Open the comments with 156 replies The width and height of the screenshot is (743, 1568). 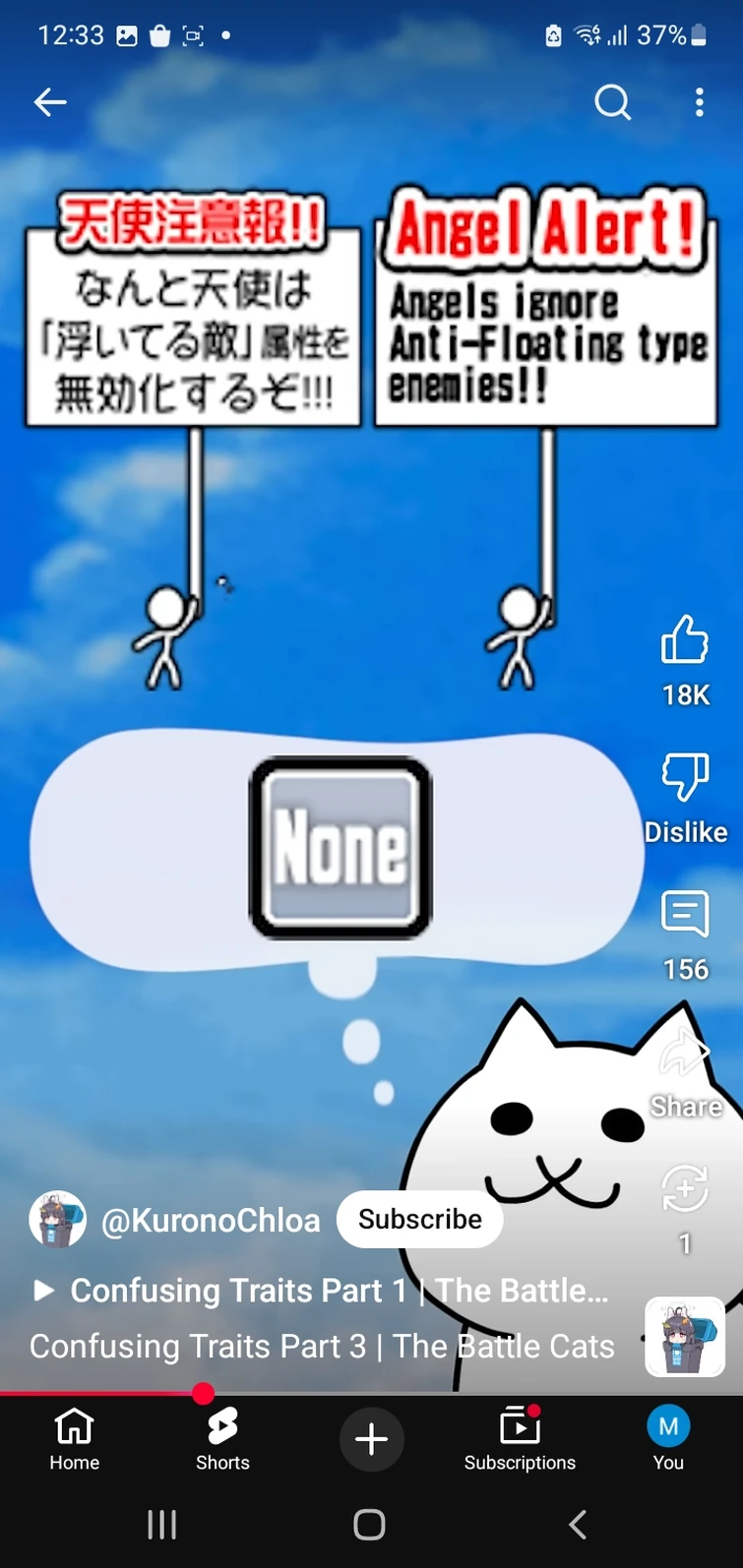(685, 935)
